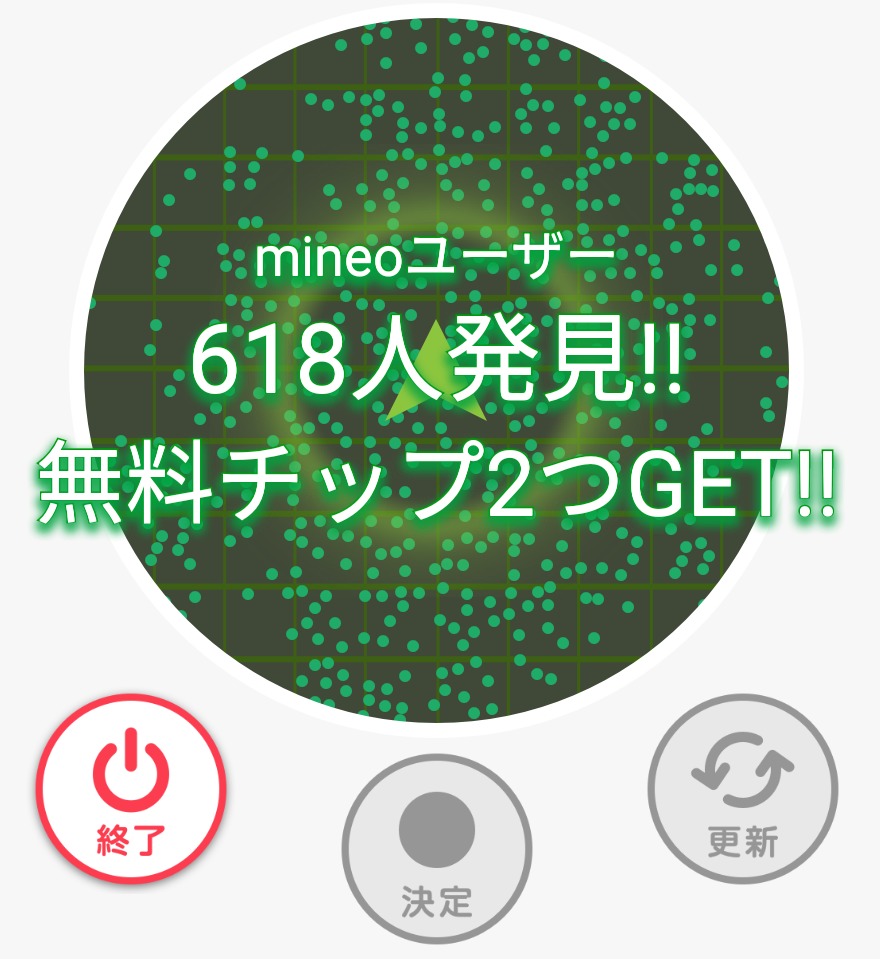Refresh the radar with the 更新 button
Image resolution: width=880 pixels, height=959 pixels.
[x=742, y=789]
